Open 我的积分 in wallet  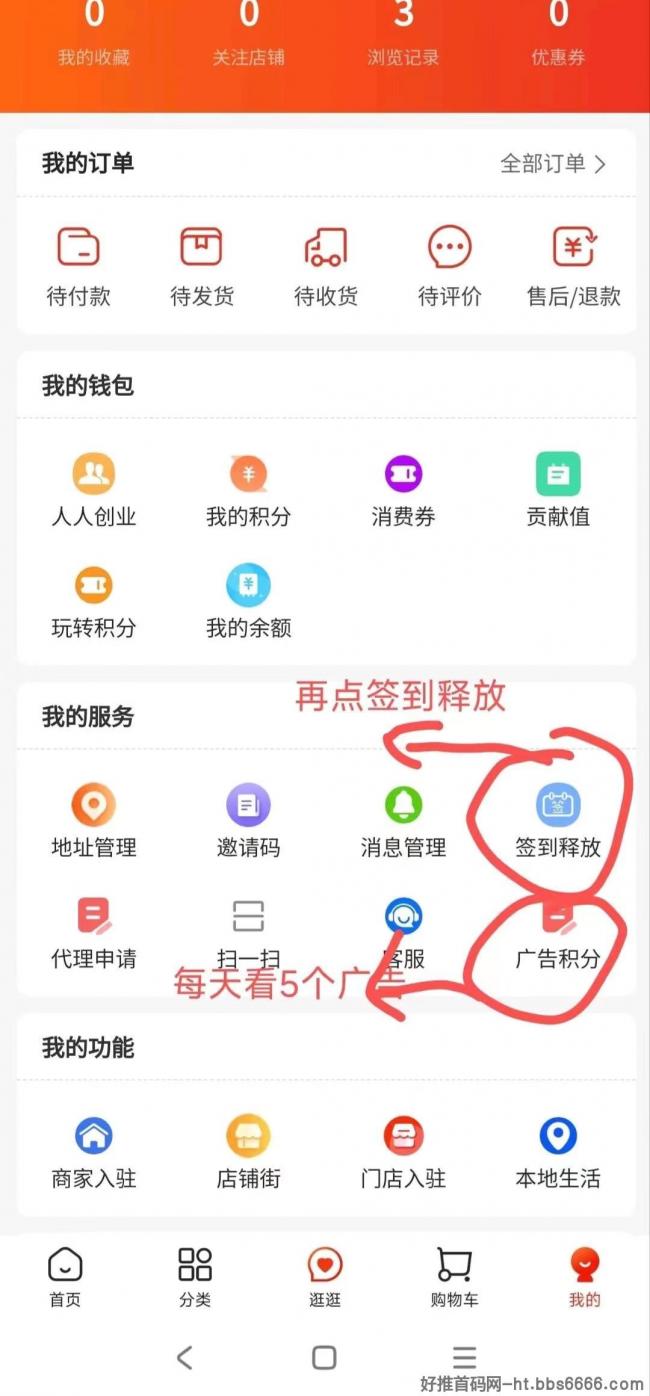click(248, 490)
